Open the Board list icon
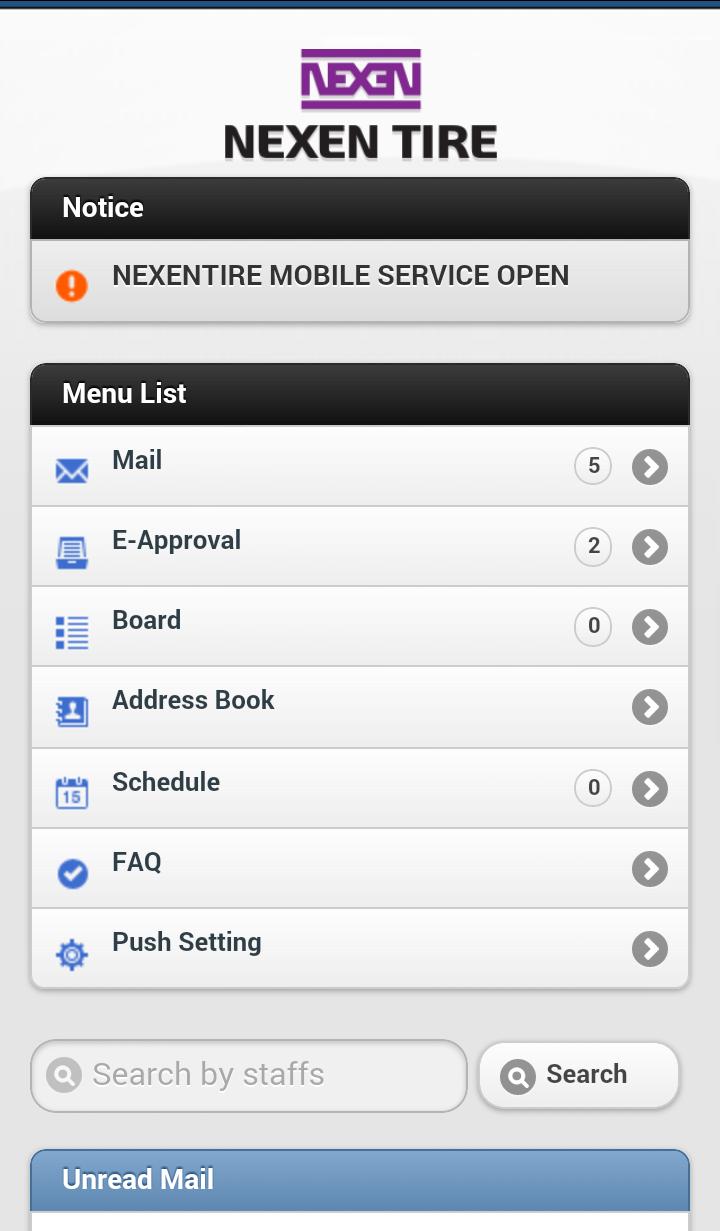Viewport: 720px width, 1231px height. coord(72,627)
